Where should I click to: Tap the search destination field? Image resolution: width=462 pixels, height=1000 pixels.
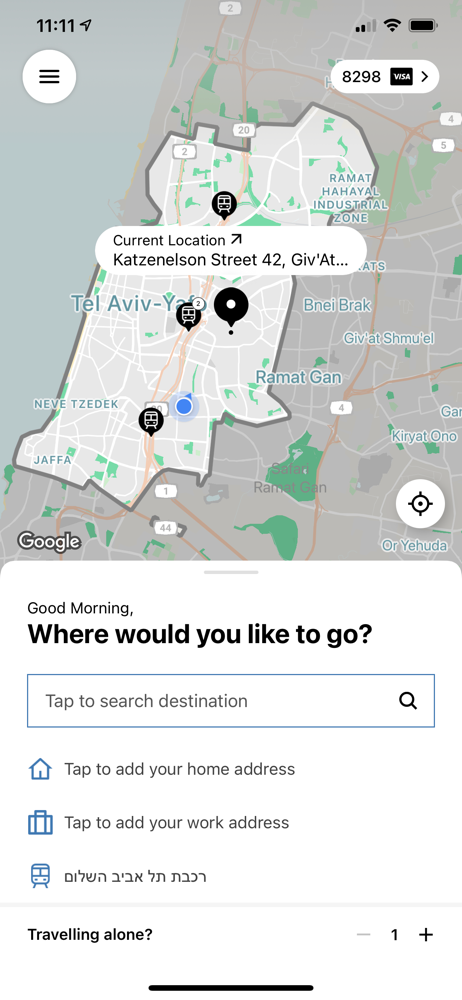coord(231,701)
